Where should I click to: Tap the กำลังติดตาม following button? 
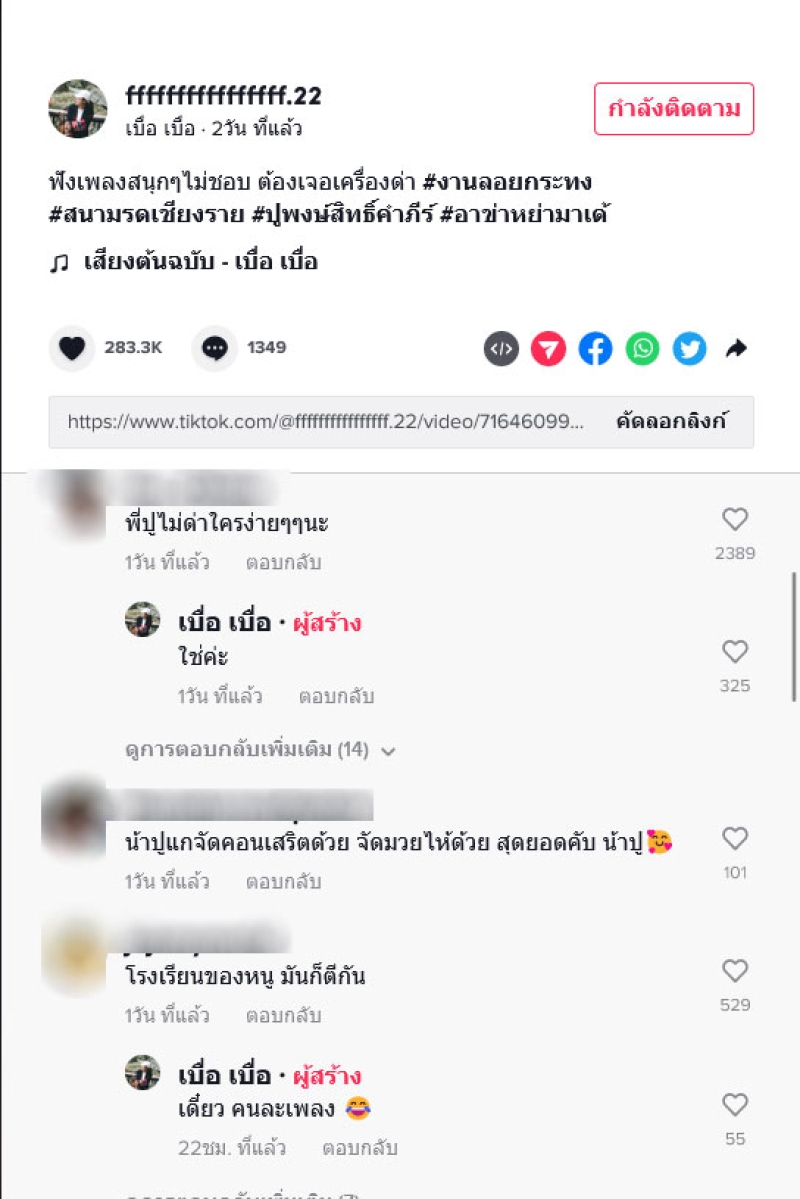pyautogui.click(x=673, y=109)
